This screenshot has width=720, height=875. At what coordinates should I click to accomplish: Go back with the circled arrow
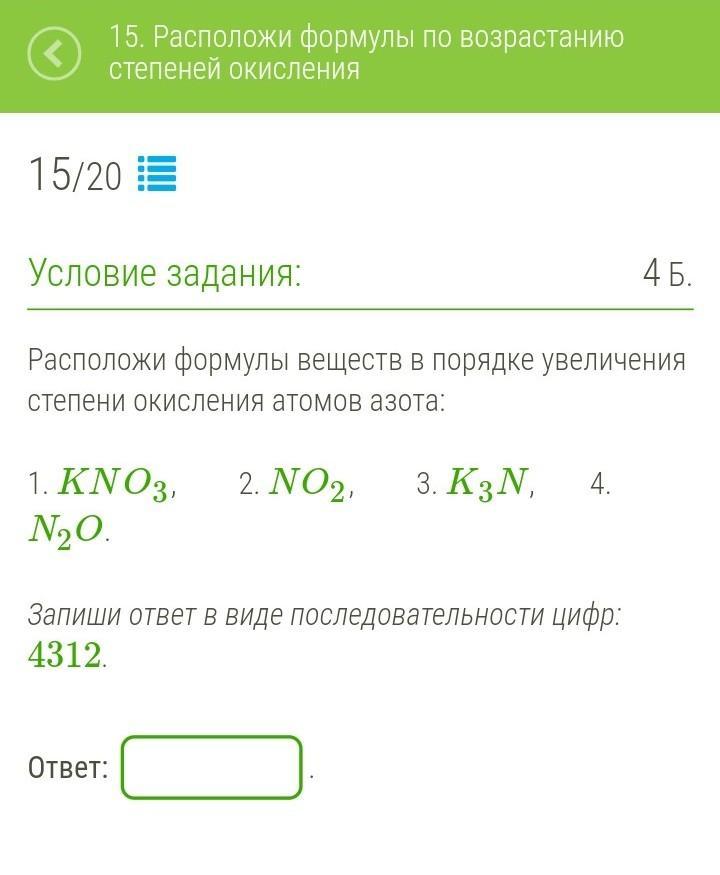click(x=54, y=55)
